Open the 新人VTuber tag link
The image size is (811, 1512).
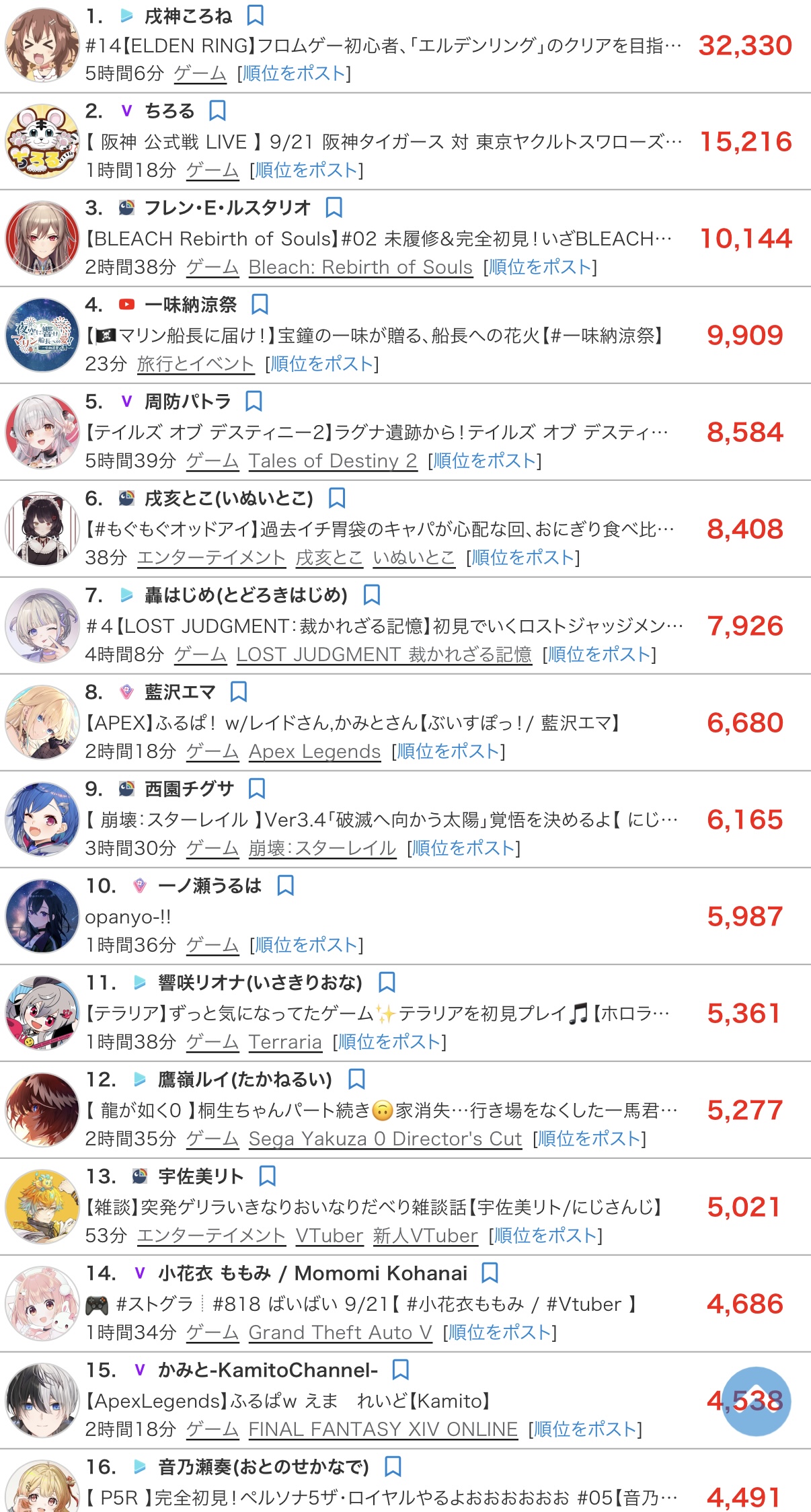pyautogui.click(x=425, y=1236)
